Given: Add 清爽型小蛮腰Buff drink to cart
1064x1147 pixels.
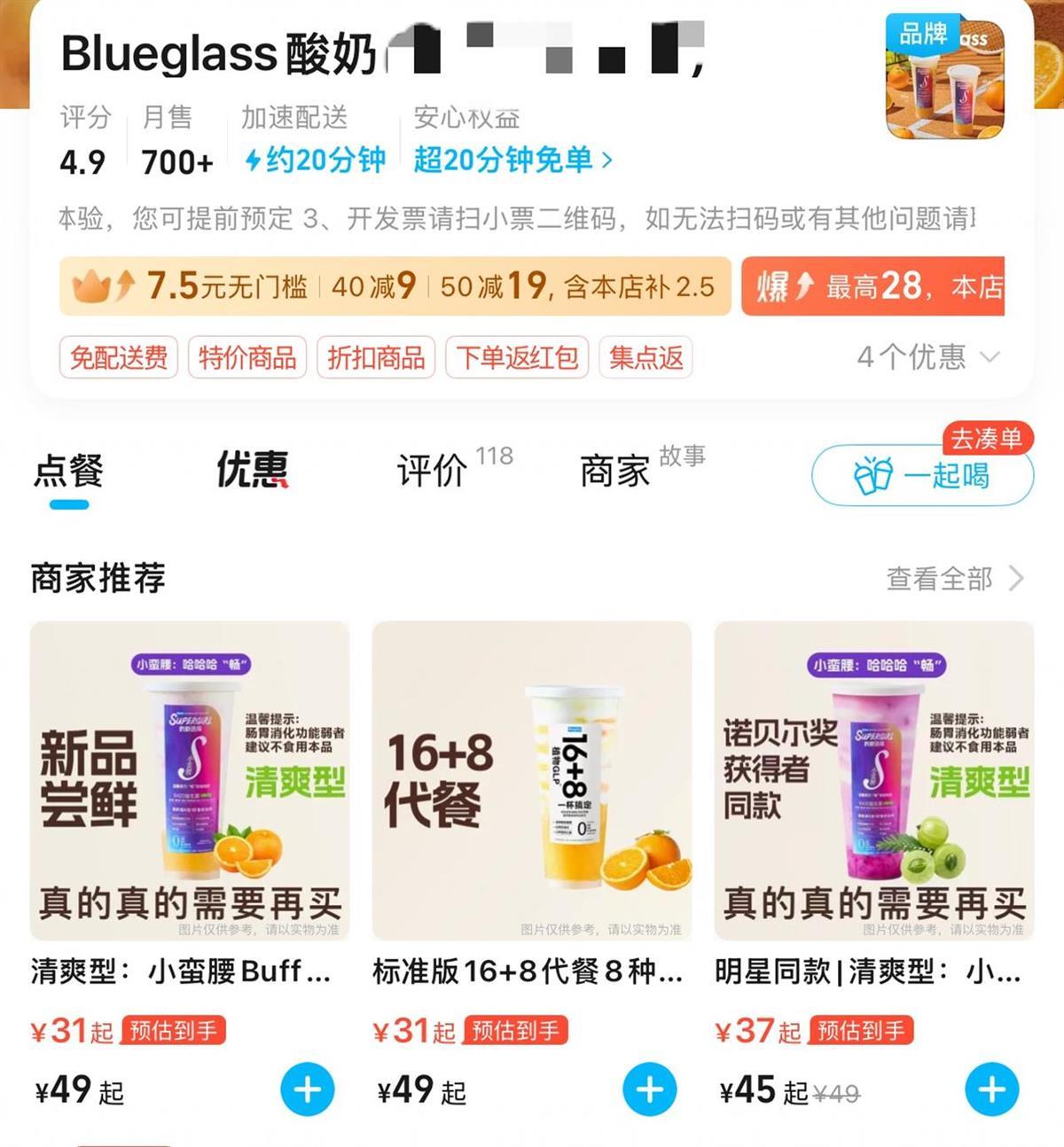Looking at the screenshot, I should click(x=308, y=1089).
